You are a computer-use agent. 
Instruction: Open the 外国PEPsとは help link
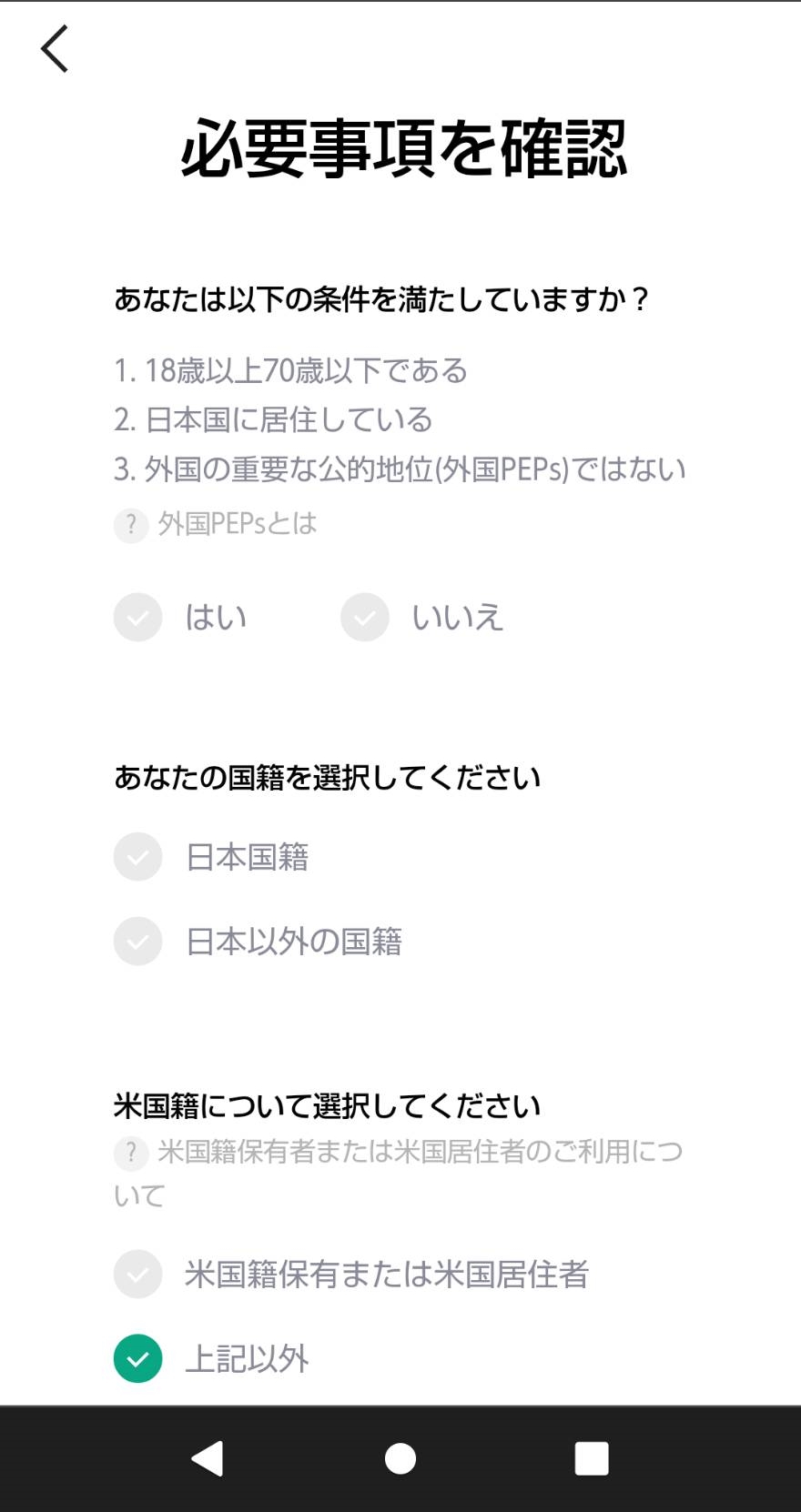click(216, 524)
